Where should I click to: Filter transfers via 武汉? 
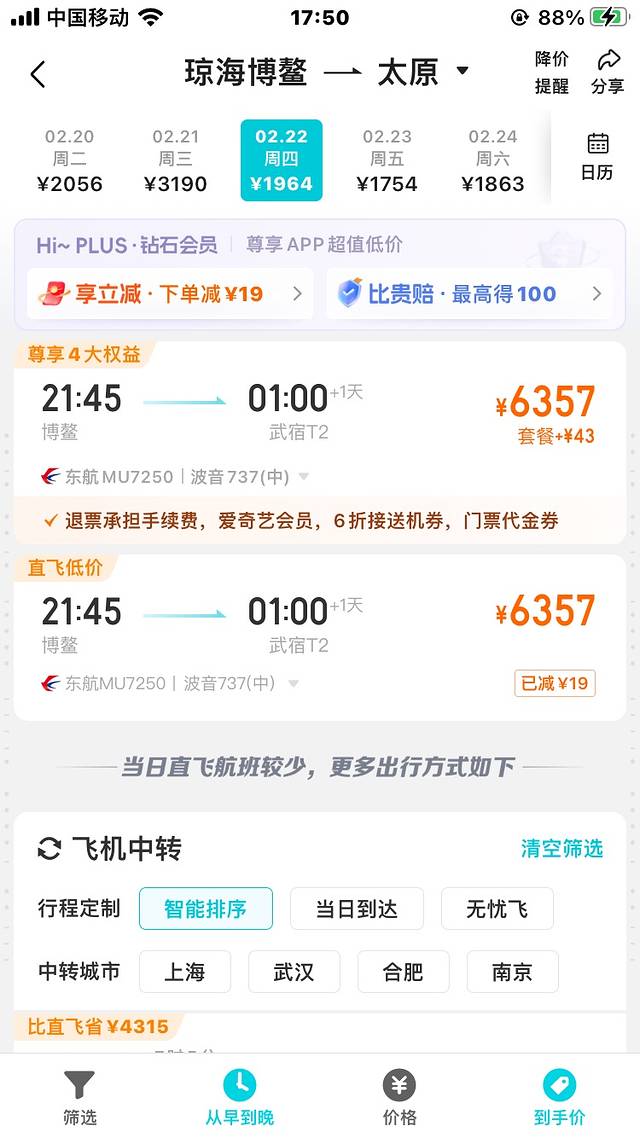coord(294,971)
